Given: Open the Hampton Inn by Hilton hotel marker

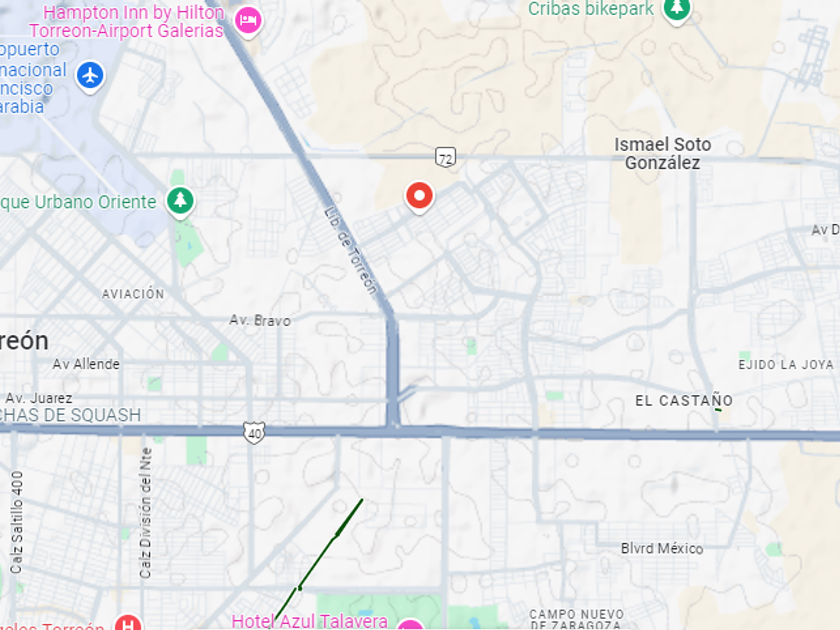Looking at the screenshot, I should coord(248,19).
